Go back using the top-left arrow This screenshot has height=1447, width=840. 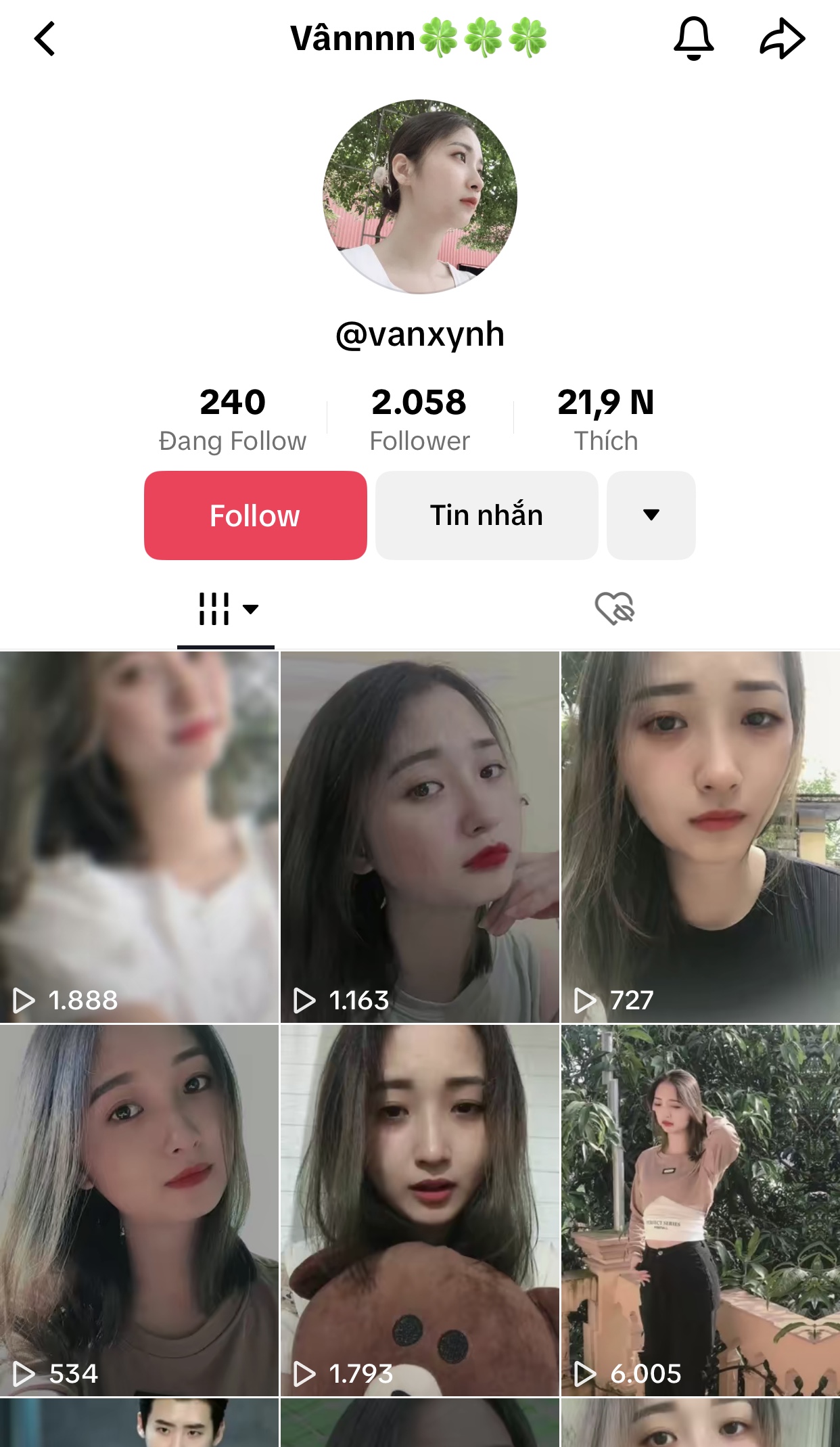pyautogui.click(x=45, y=39)
